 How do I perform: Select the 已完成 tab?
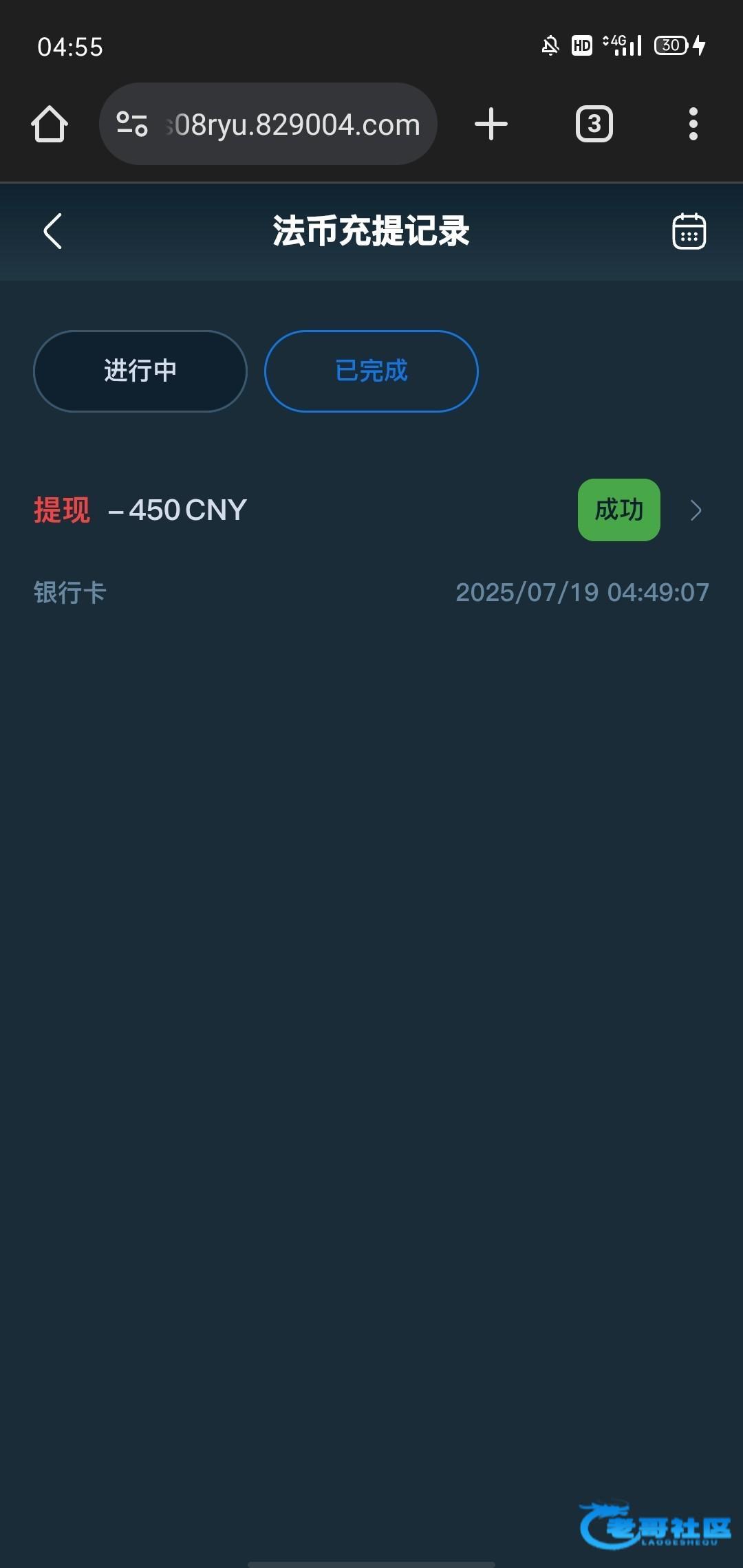pyautogui.click(x=371, y=371)
